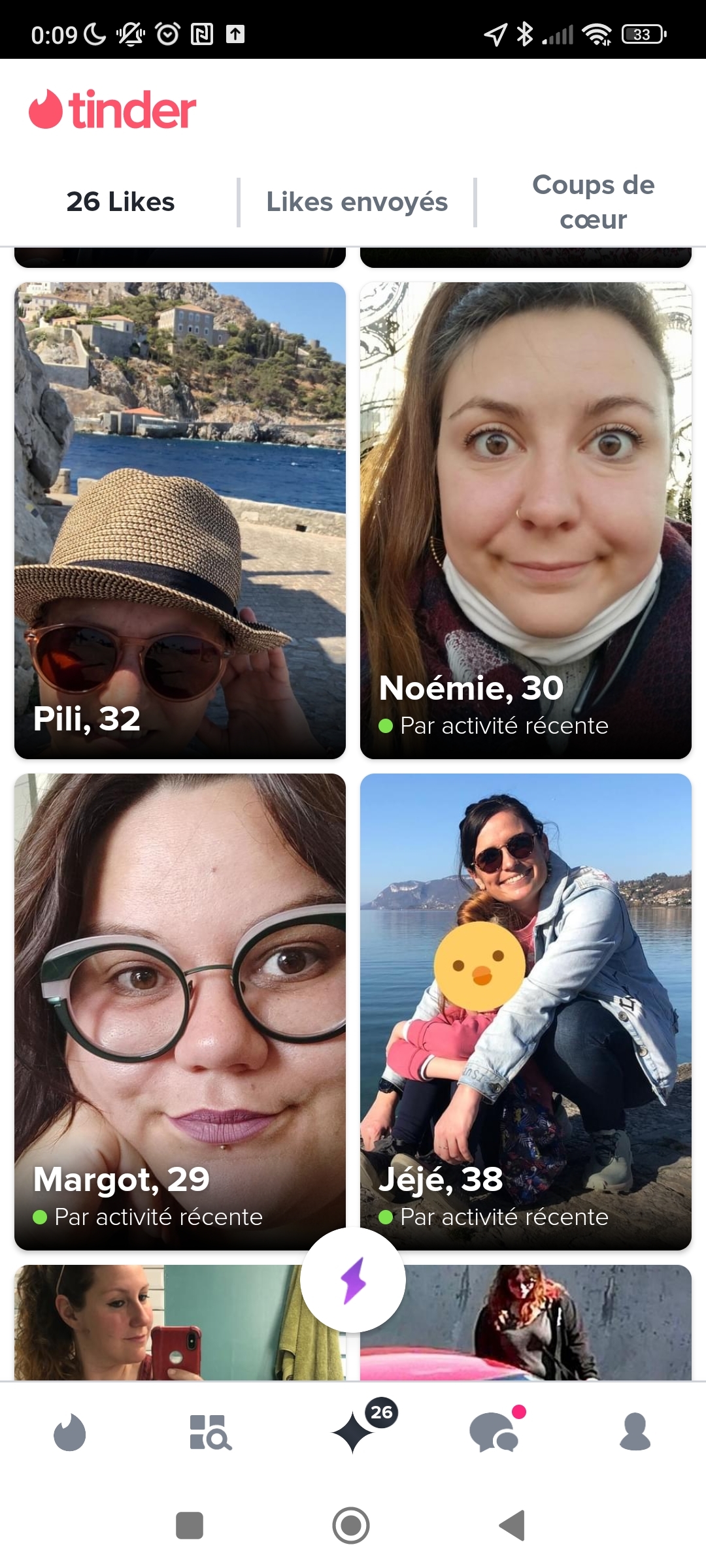View Jéjé's profile card
Screen dimensions: 706x1568
click(526, 1011)
